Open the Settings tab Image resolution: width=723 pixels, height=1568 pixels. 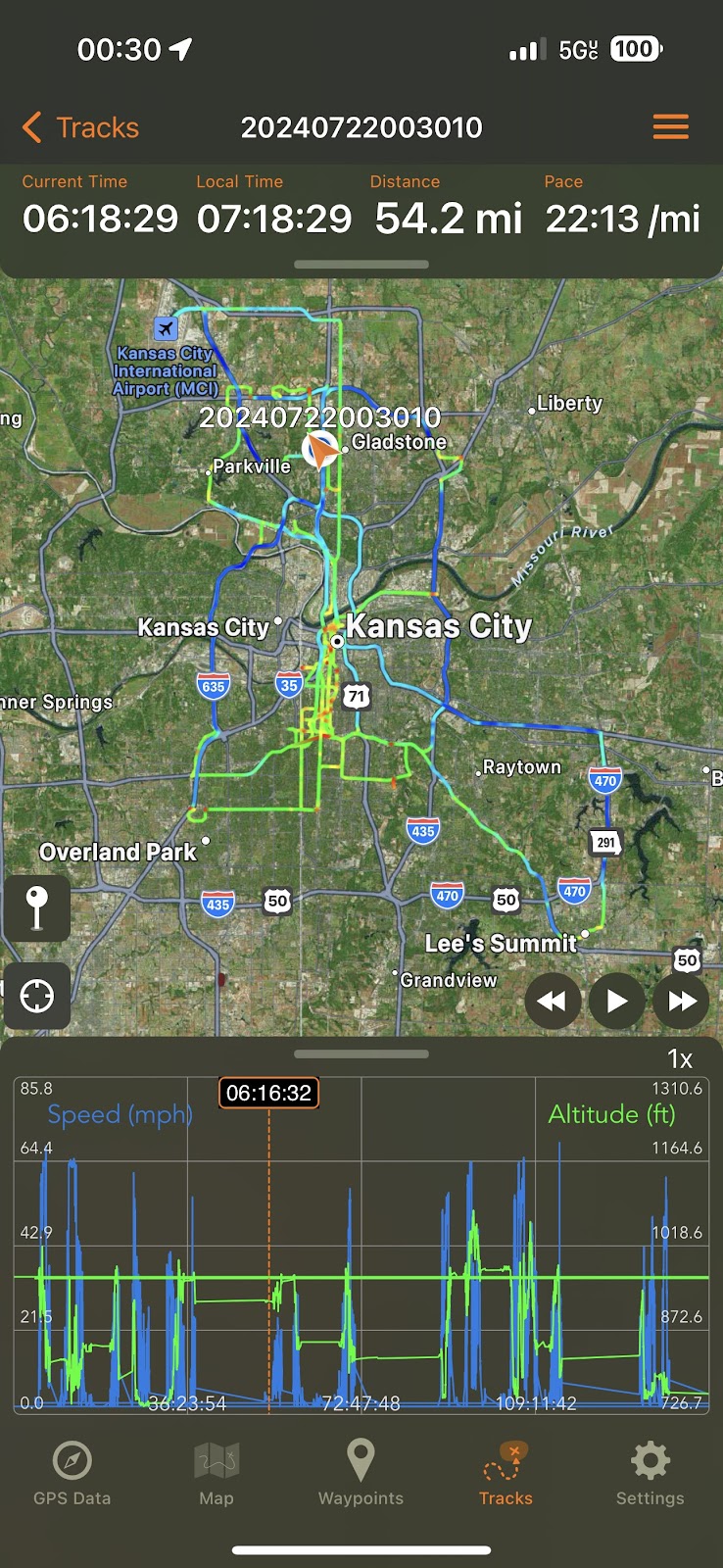[650, 1473]
